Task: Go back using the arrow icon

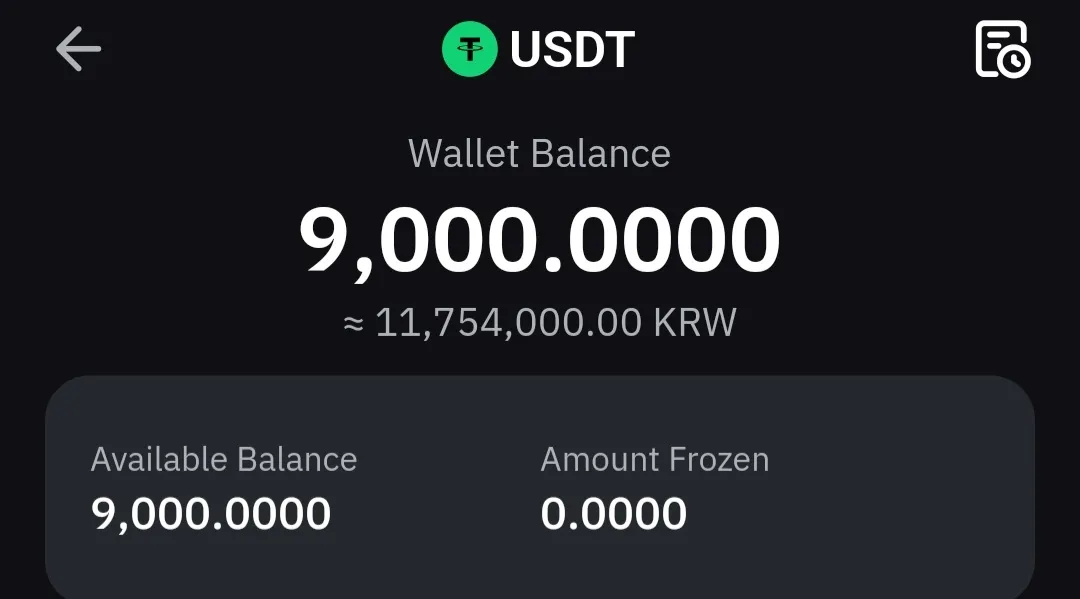Action: pyautogui.click(x=78, y=49)
